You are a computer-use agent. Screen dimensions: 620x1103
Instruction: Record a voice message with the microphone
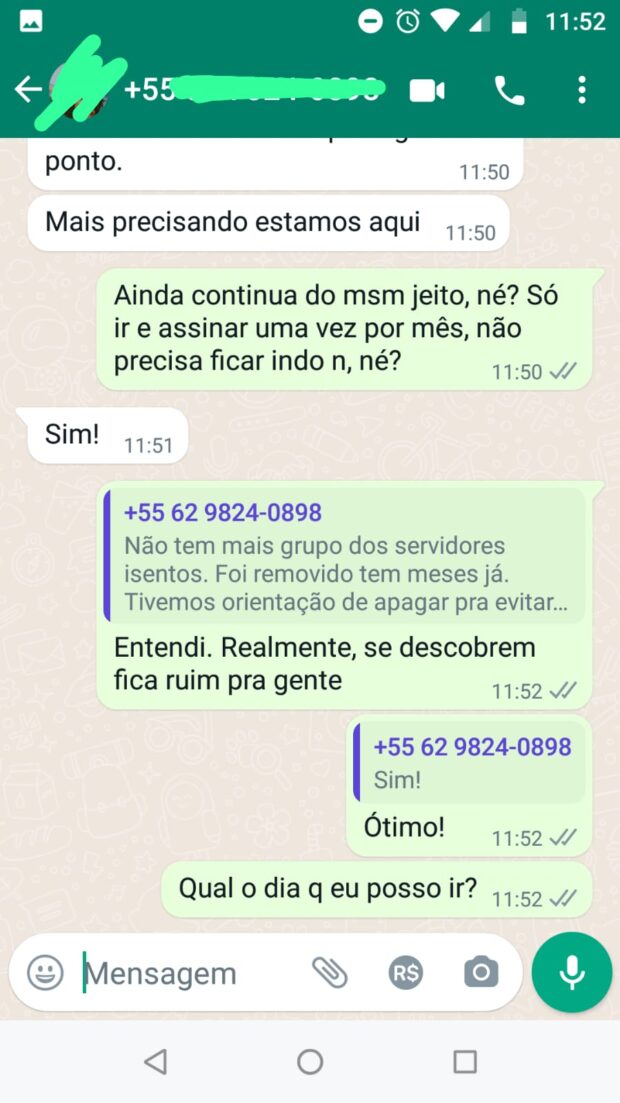(572, 972)
